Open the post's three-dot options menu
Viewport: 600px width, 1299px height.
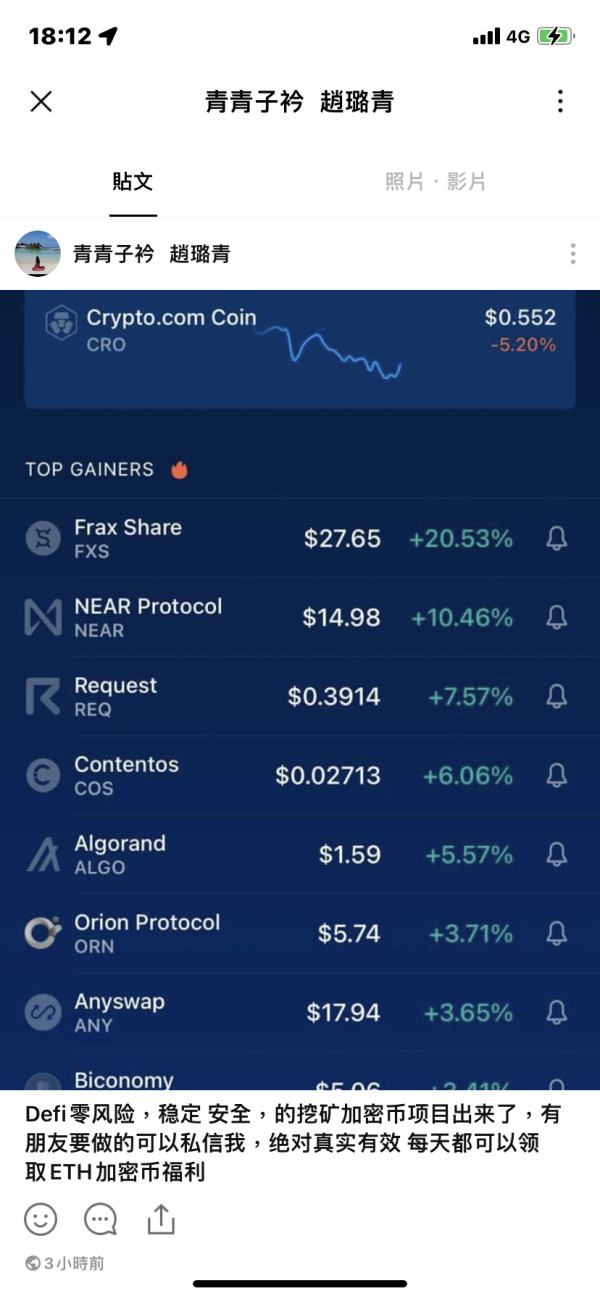(572, 254)
